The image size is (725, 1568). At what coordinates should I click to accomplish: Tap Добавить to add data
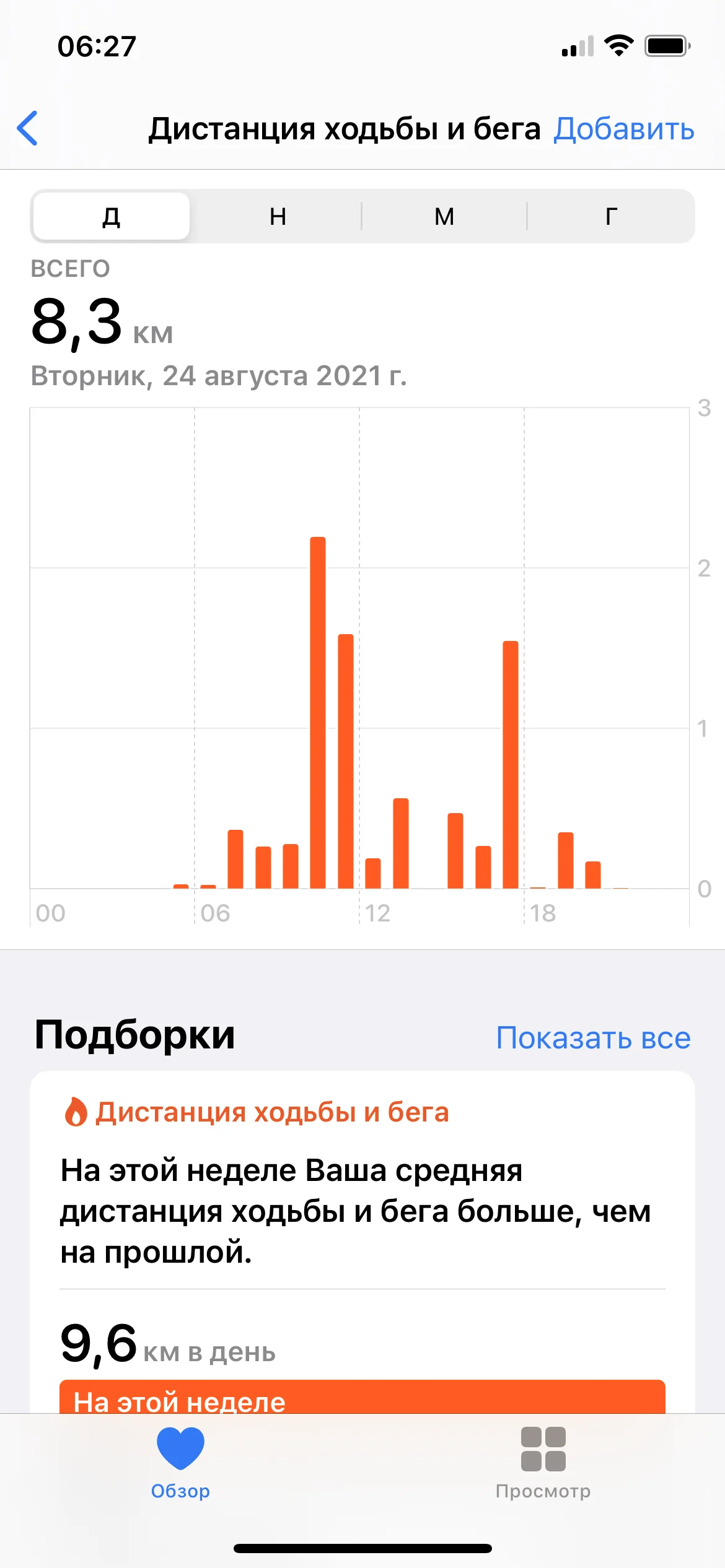[x=623, y=129]
